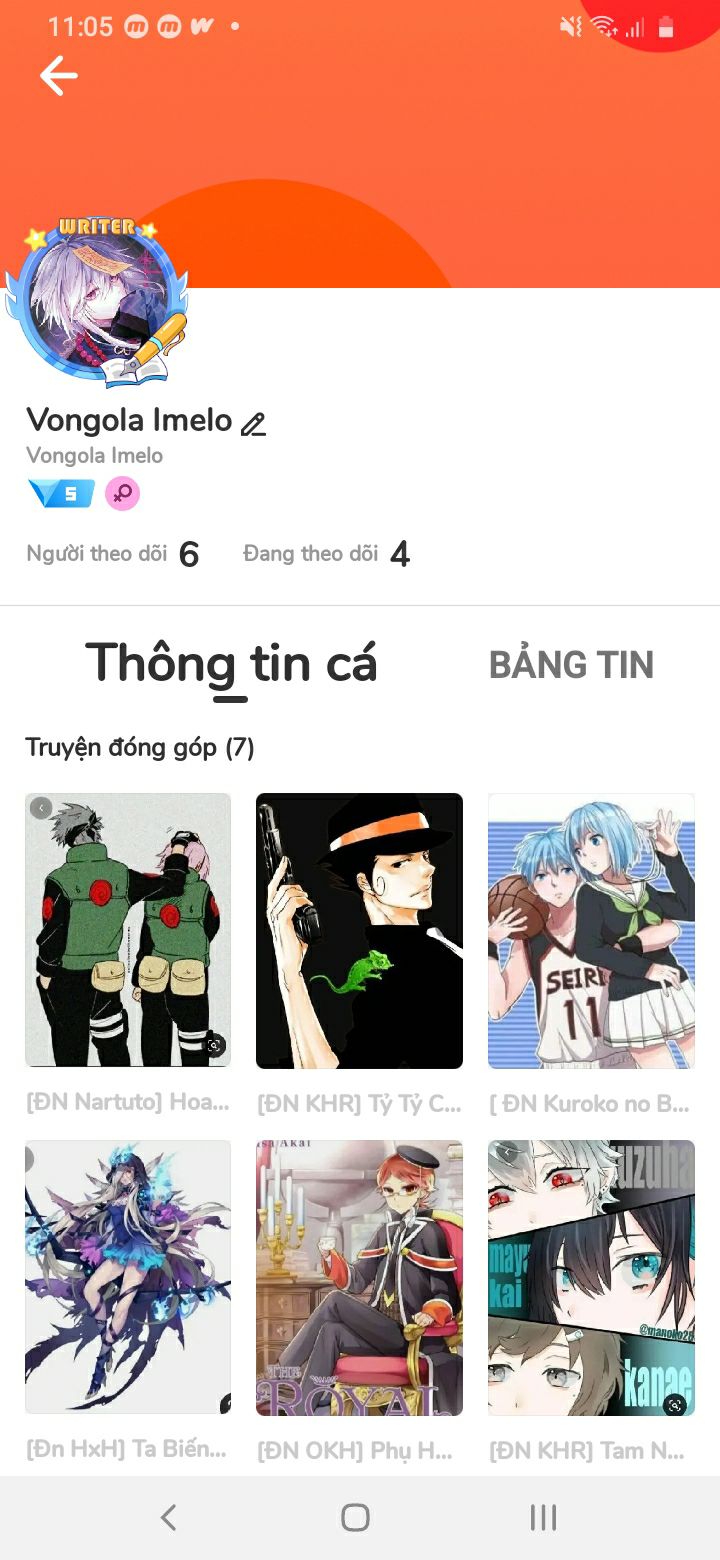View the Đang theo dõi following list

(x=327, y=554)
